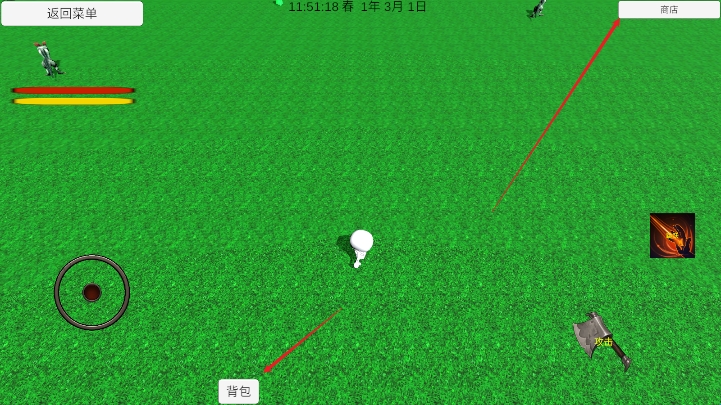The image size is (721, 405).
Task: Open the 商店 shop
Action: point(668,10)
